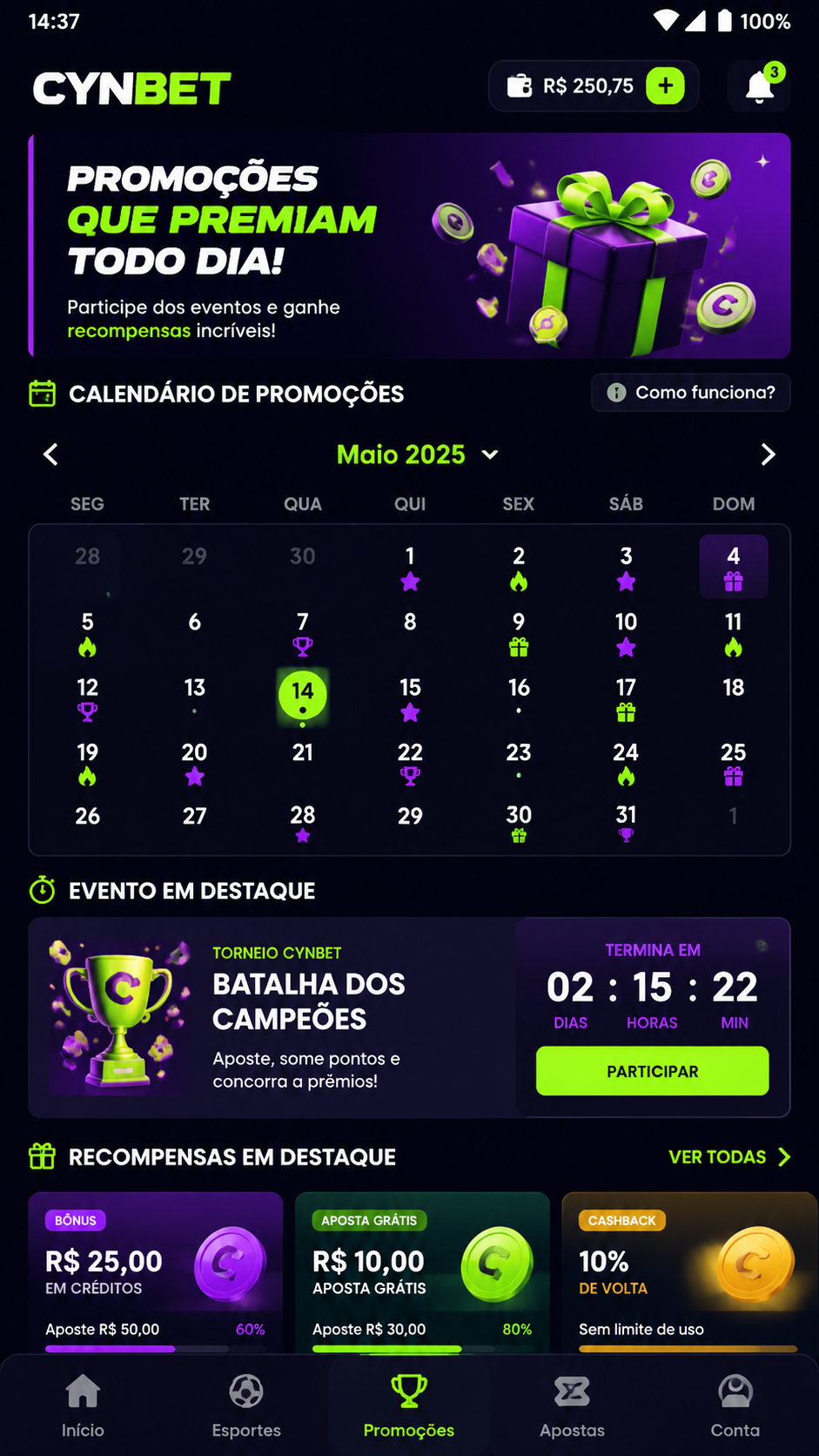Expand the Maio 2025 month picker
This screenshot has height=1456, width=819.
coord(417,455)
